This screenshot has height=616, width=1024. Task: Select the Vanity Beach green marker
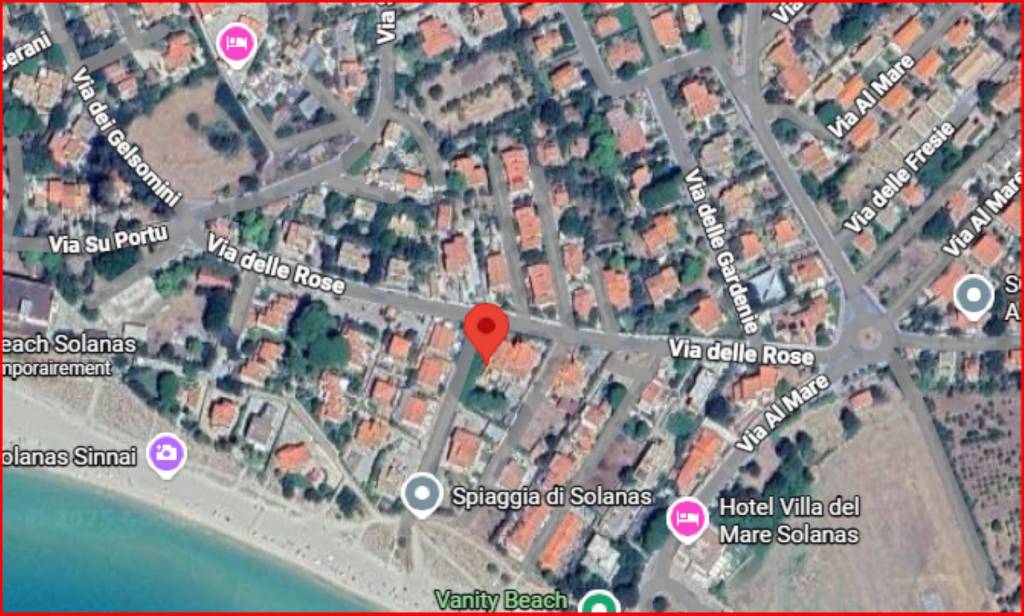click(599, 603)
